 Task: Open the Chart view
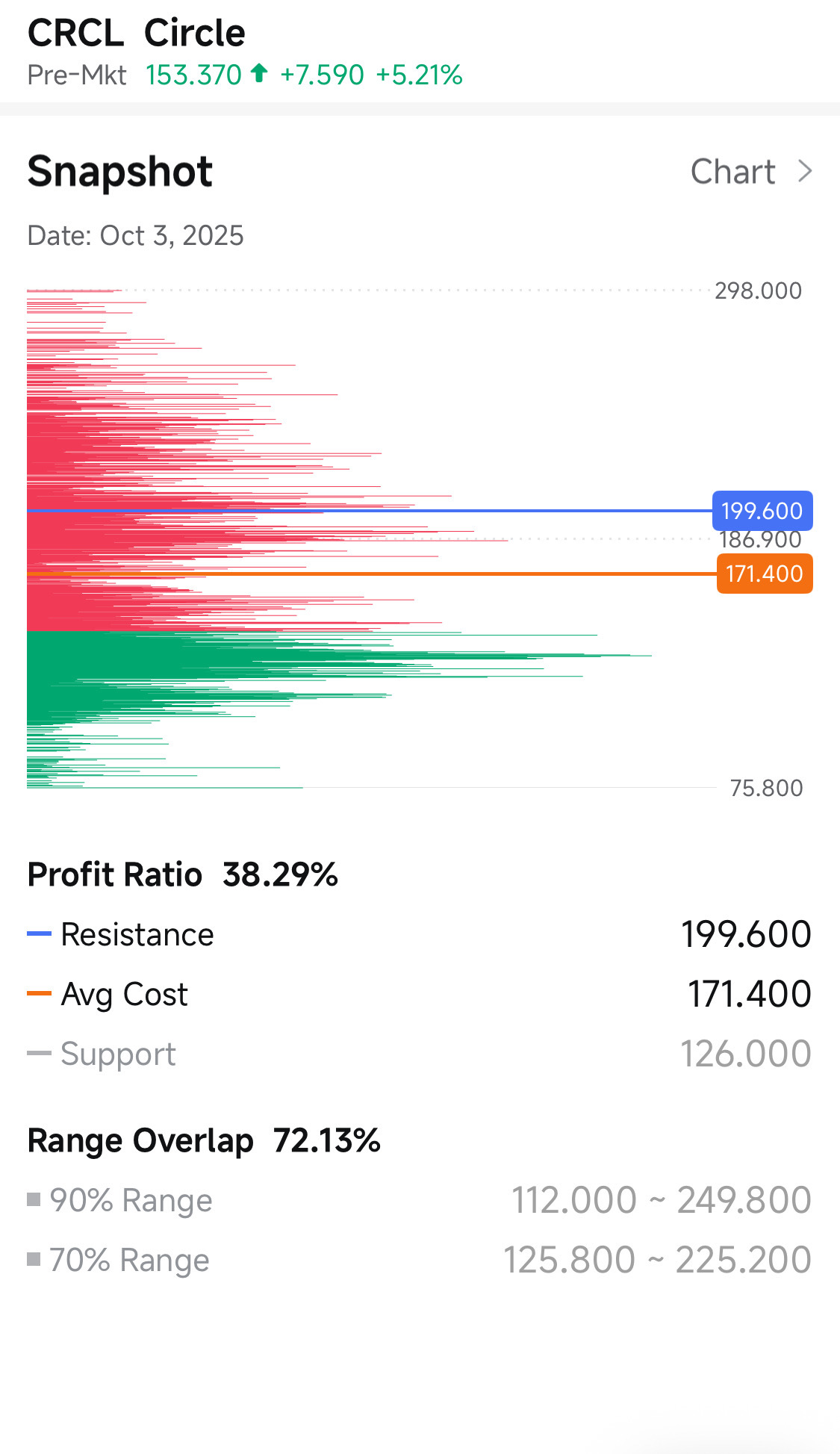click(732, 171)
